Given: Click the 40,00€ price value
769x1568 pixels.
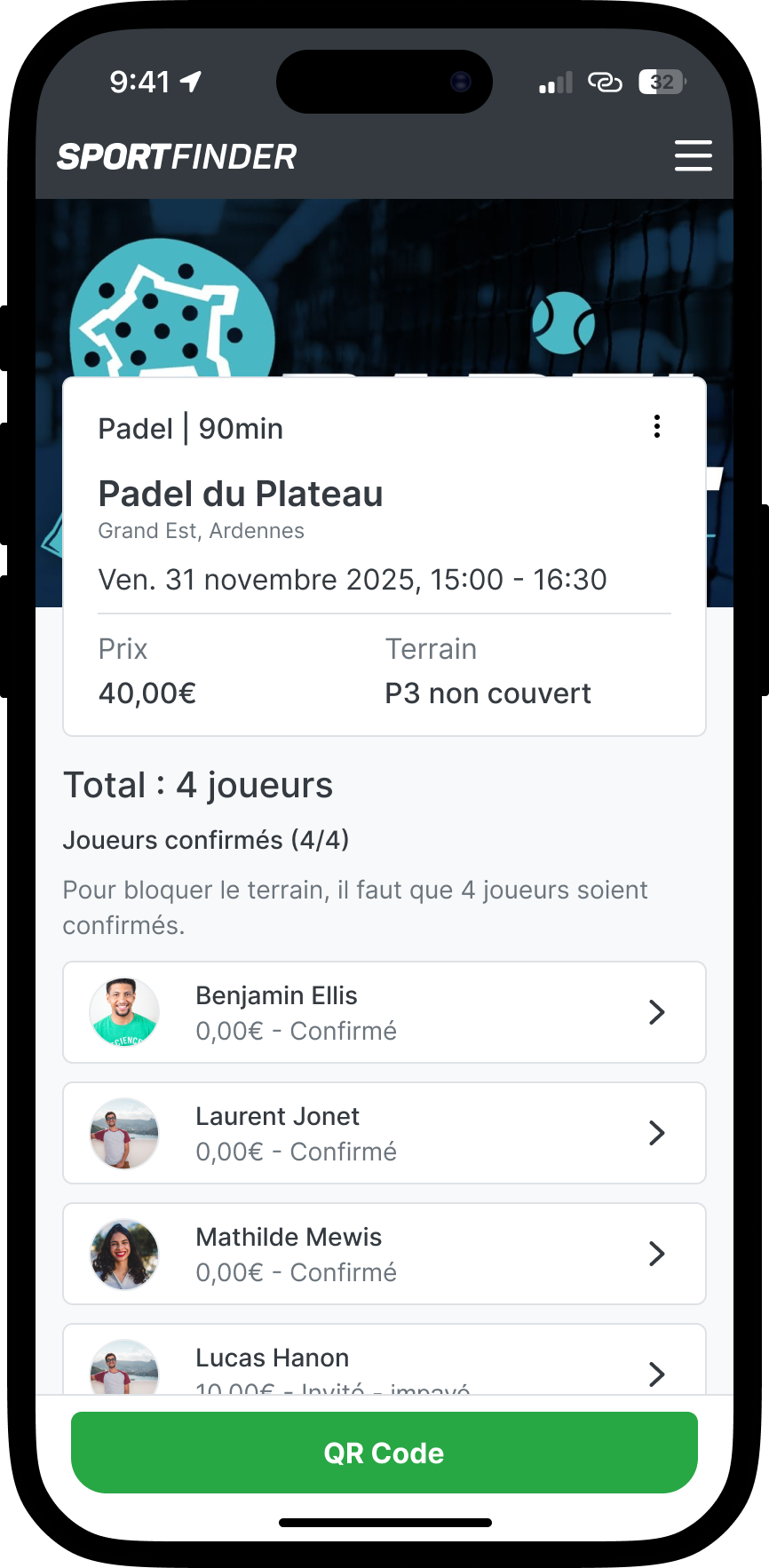Looking at the screenshot, I should pyautogui.click(x=147, y=693).
